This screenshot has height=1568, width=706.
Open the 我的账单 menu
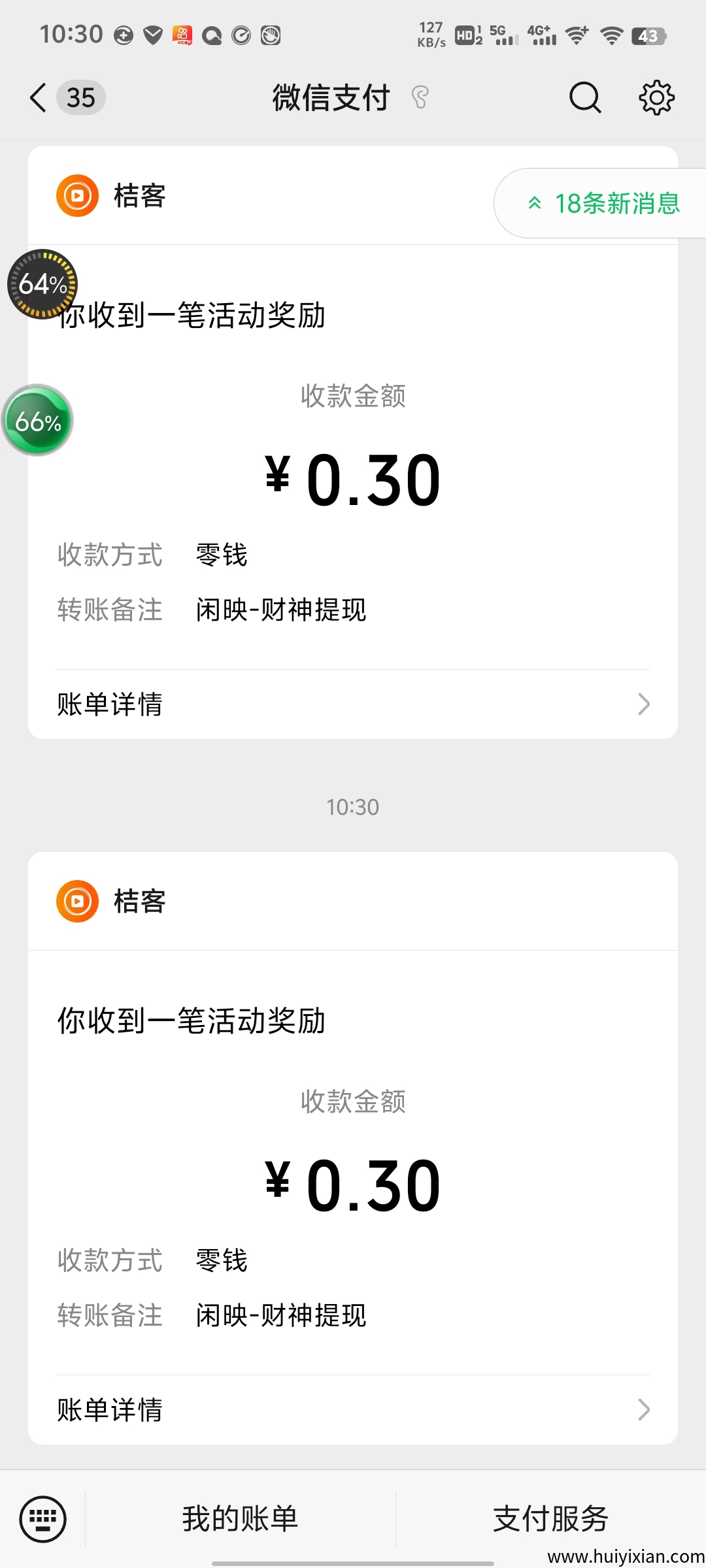[240, 1519]
